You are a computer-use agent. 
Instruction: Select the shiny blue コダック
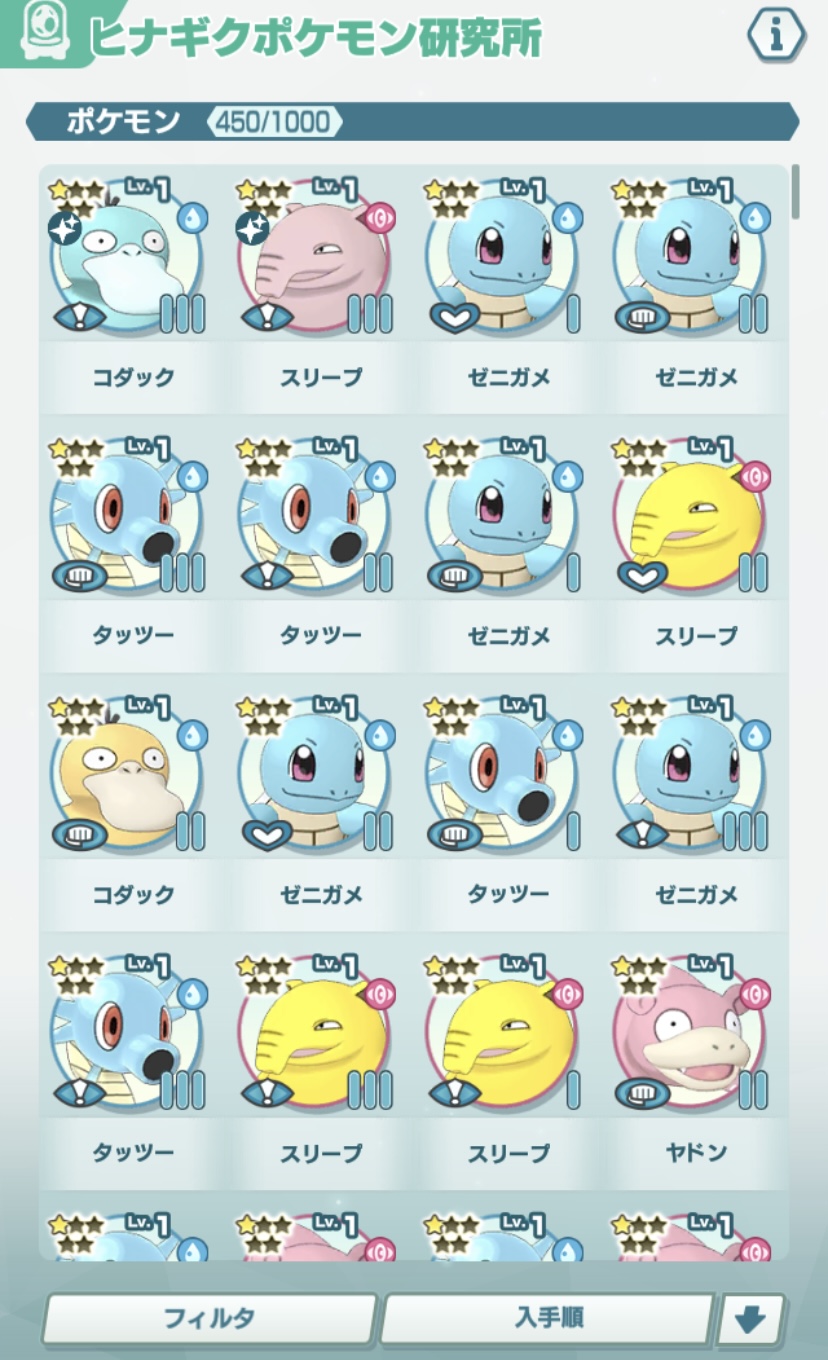tap(133, 291)
